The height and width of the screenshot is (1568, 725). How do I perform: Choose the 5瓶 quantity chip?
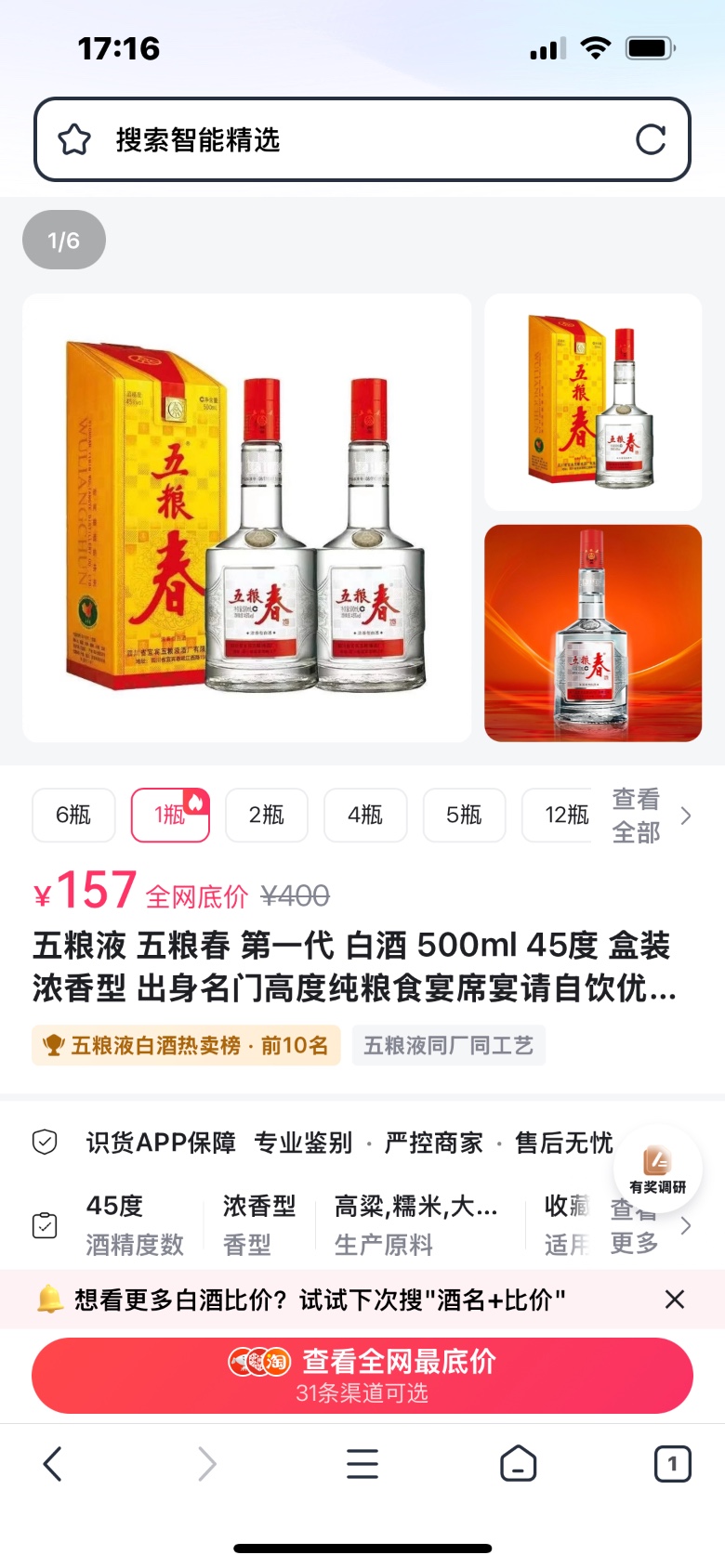(464, 815)
